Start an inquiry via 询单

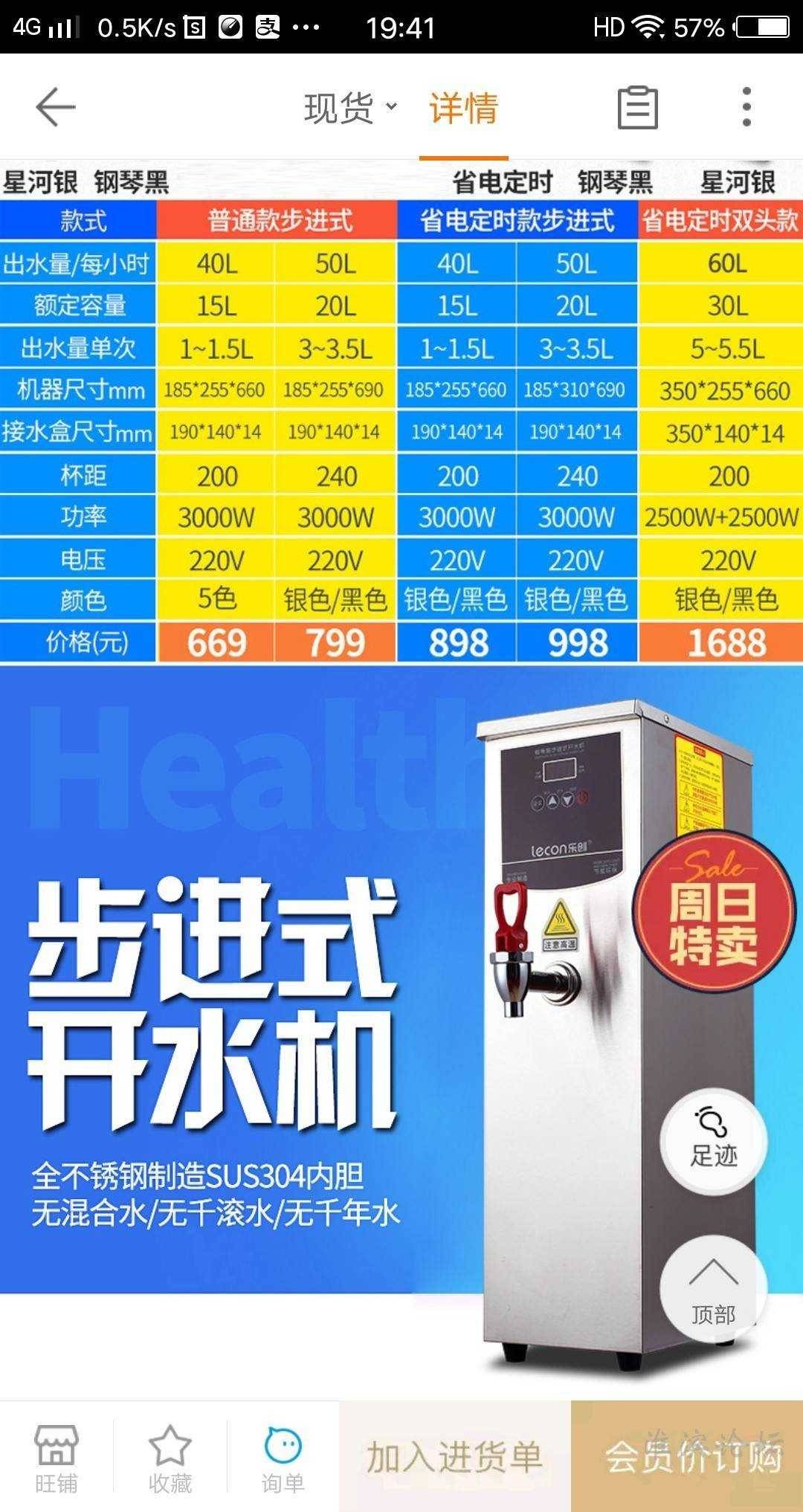tap(283, 1458)
